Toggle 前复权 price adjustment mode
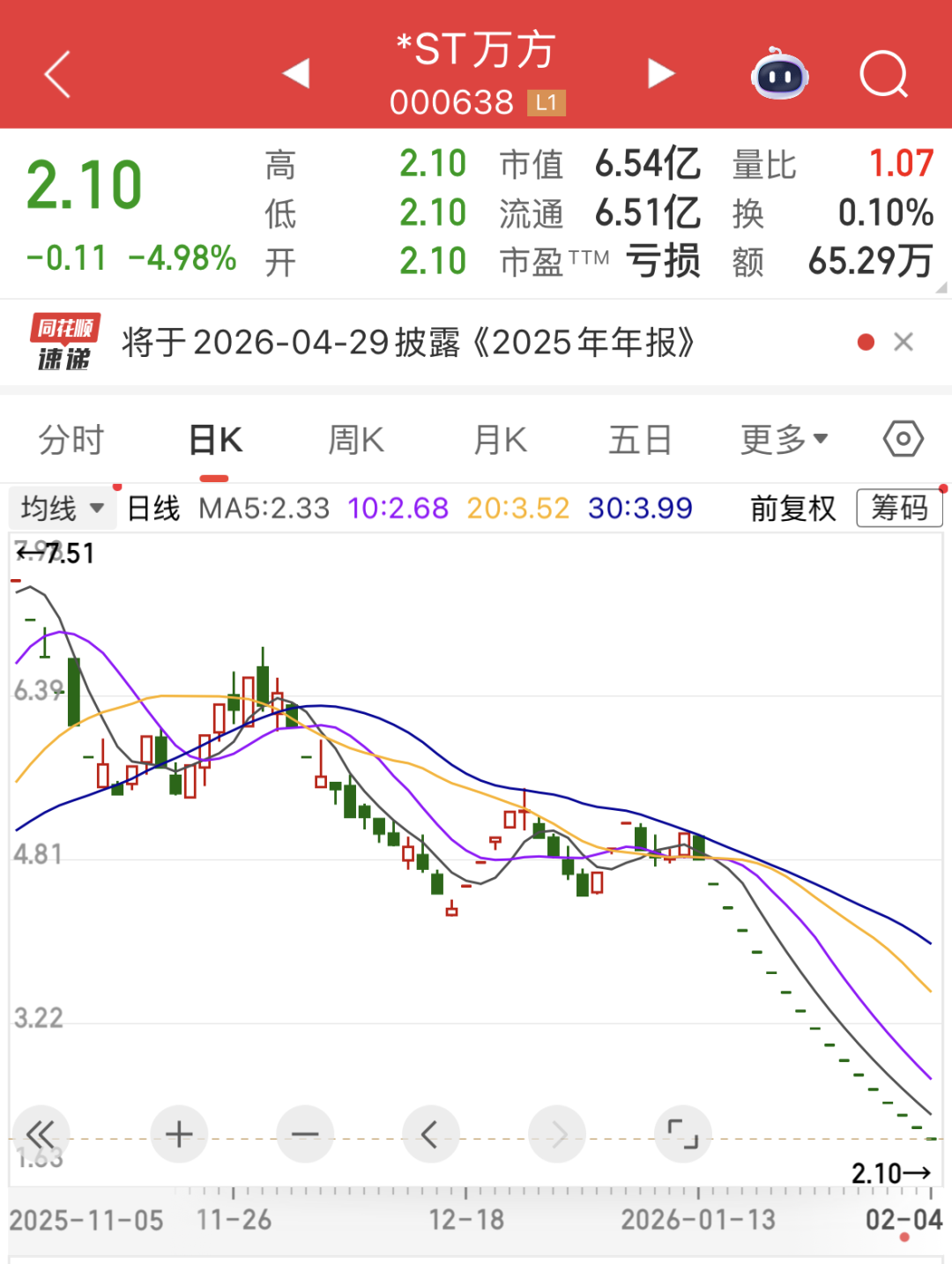Screen dimensions: 952x1264 (791, 509)
